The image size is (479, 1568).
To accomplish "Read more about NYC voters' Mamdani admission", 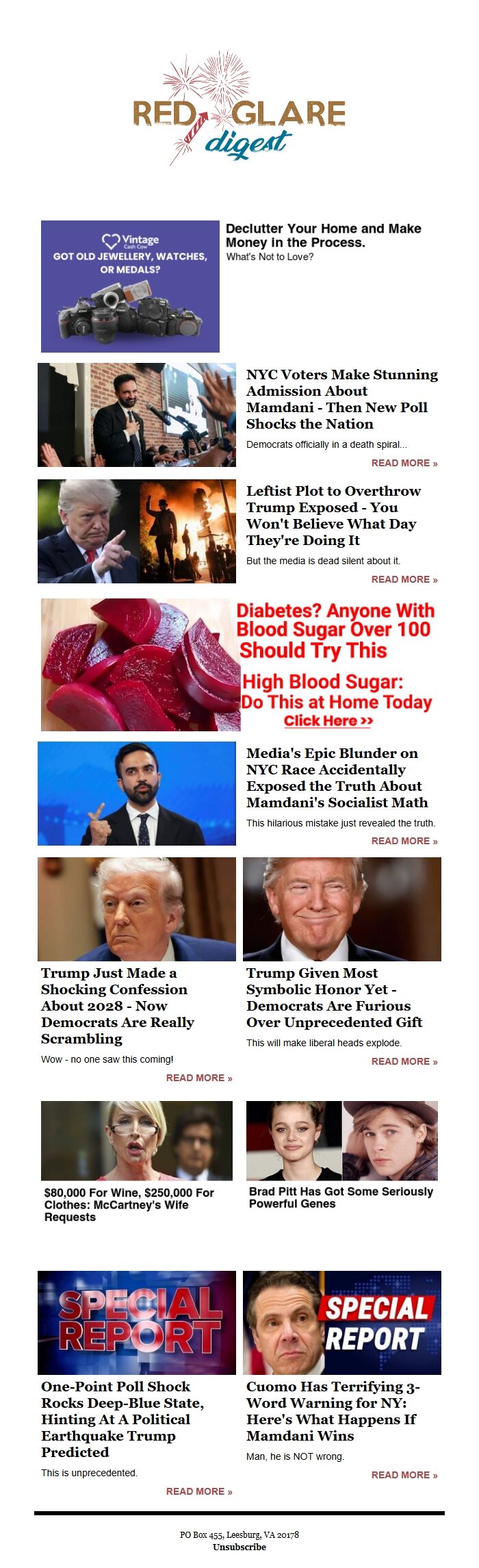I will pos(404,463).
